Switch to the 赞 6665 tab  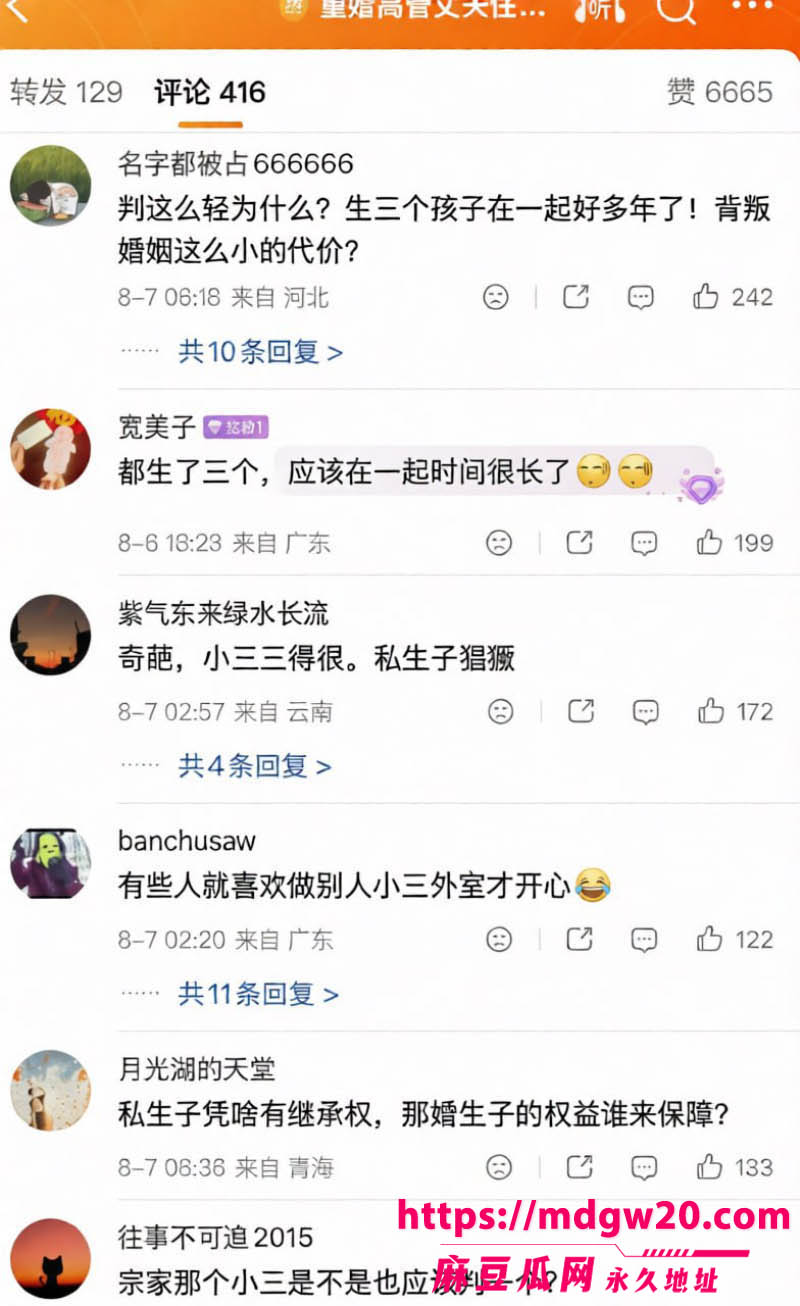tap(720, 93)
